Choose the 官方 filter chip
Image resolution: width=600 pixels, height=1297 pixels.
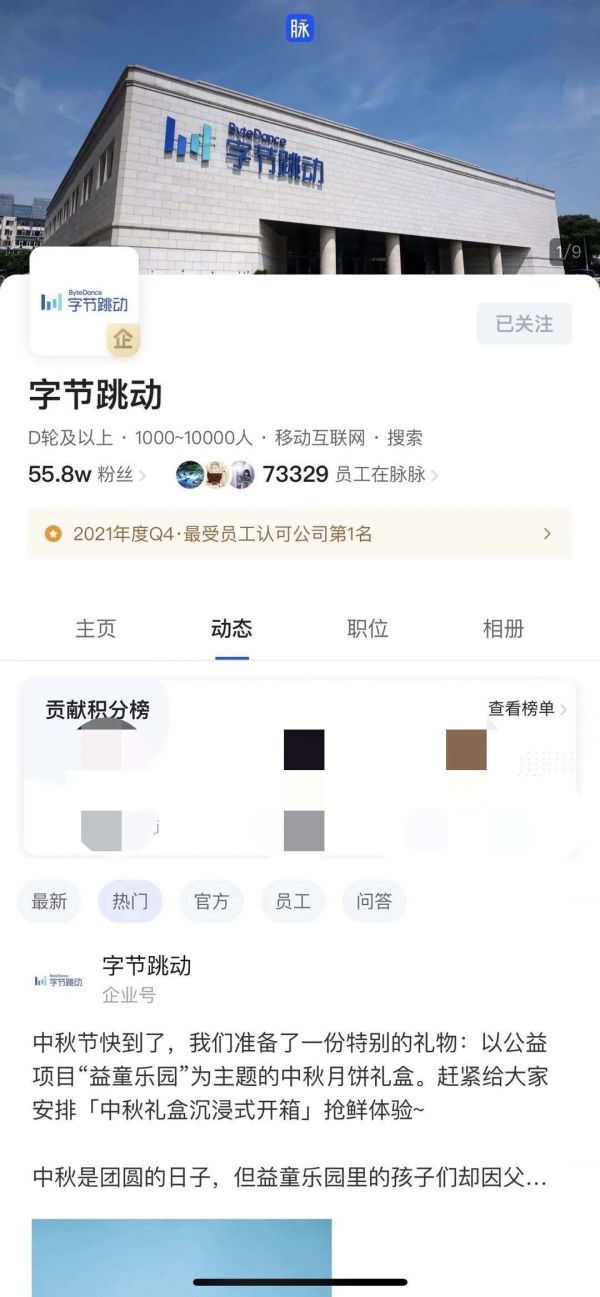coord(211,901)
